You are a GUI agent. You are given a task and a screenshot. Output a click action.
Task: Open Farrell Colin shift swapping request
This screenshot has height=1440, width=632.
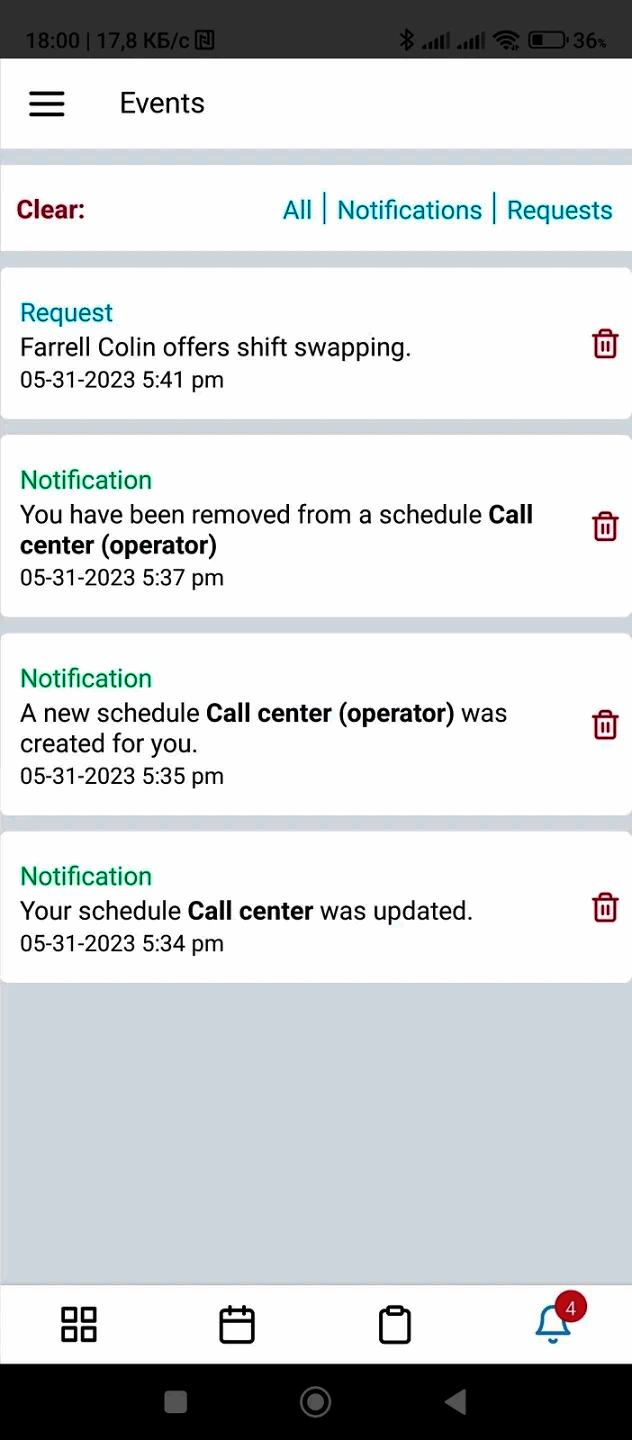coord(215,347)
